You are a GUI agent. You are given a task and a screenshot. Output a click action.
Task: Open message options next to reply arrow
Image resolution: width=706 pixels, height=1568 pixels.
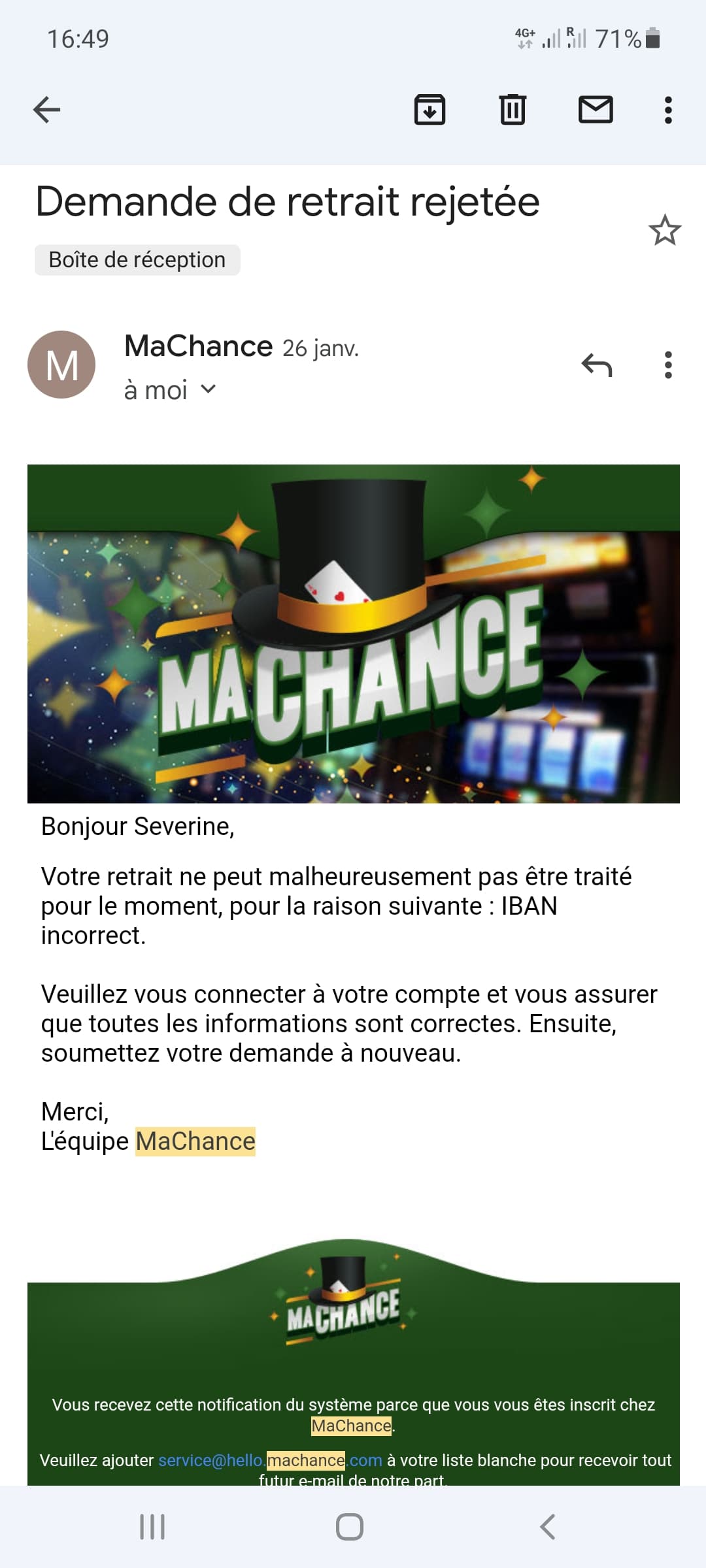click(667, 365)
